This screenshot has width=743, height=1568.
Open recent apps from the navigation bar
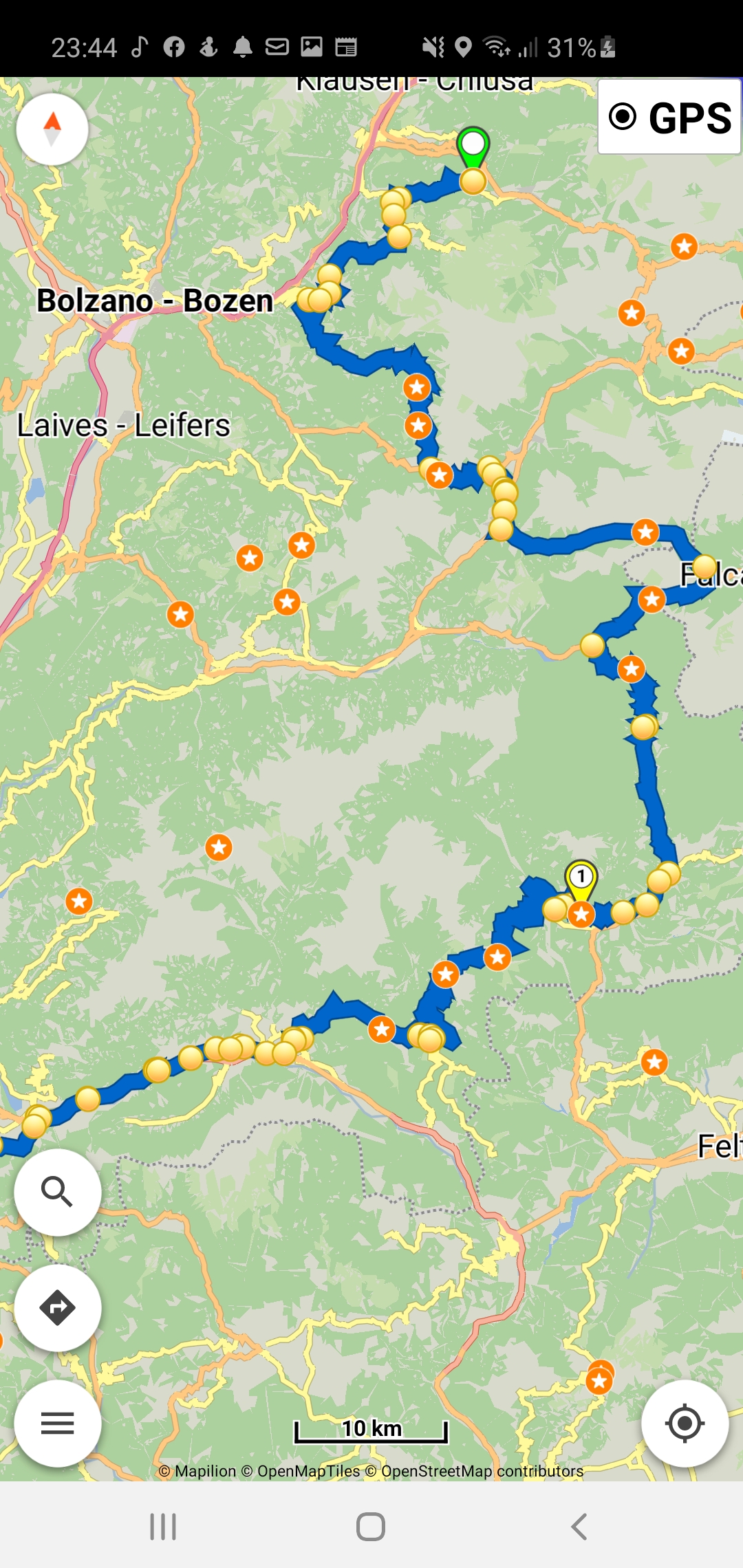point(163,1527)
